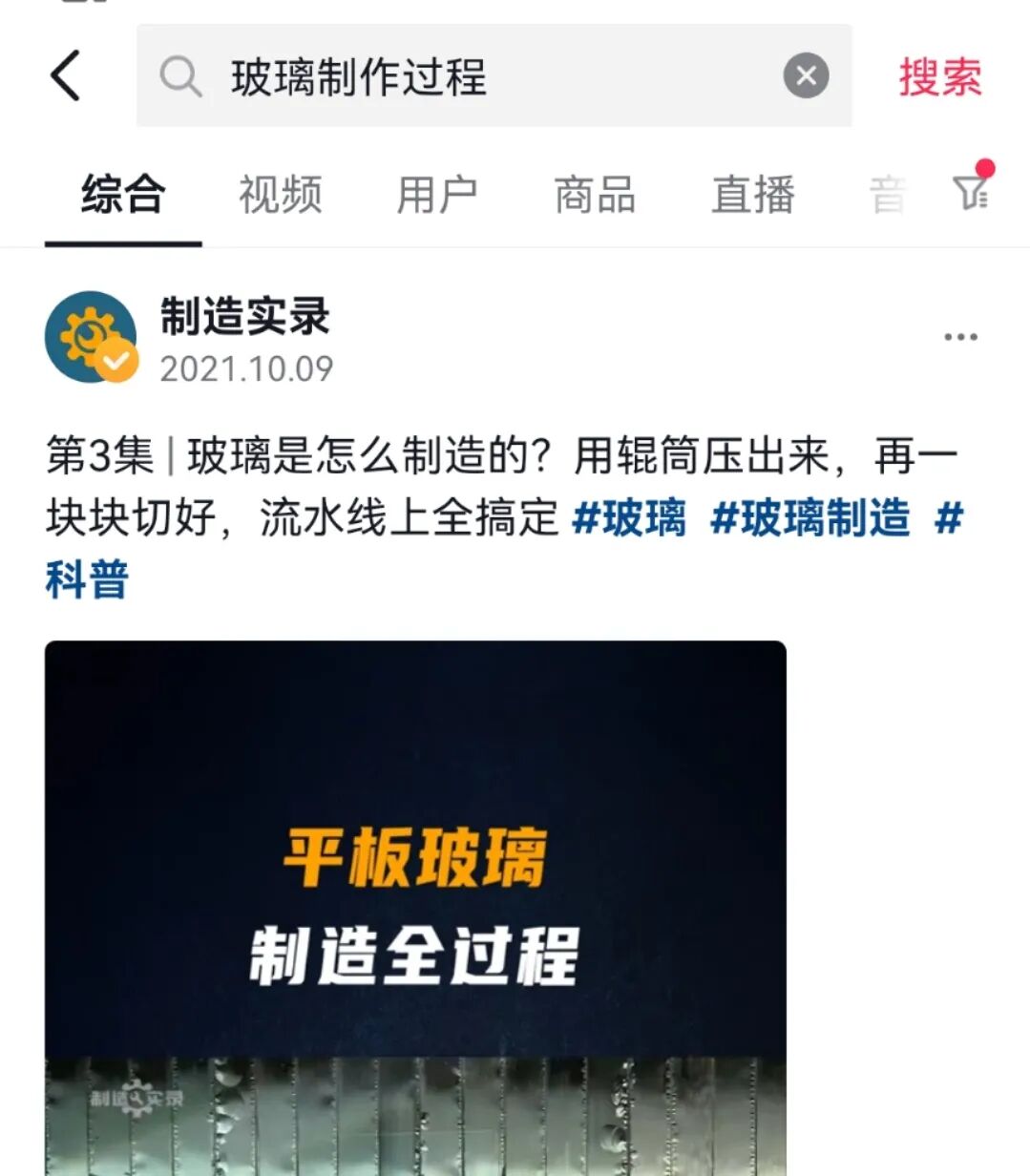Image resolution: width=1030 pixels, height=1176 pixels.
Task: Click the back arrow to return
Action: pos(65,76)
